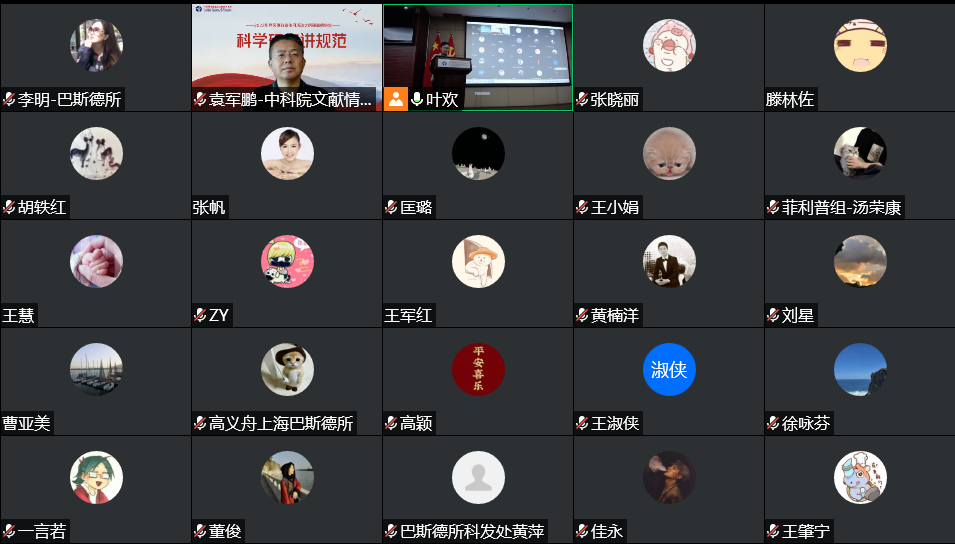Image resolution: width=955 pixels, height=544 pixels.
Task: Open 菲利普组-汤荣康 participant tile
Action: click(x=860, y=164)
